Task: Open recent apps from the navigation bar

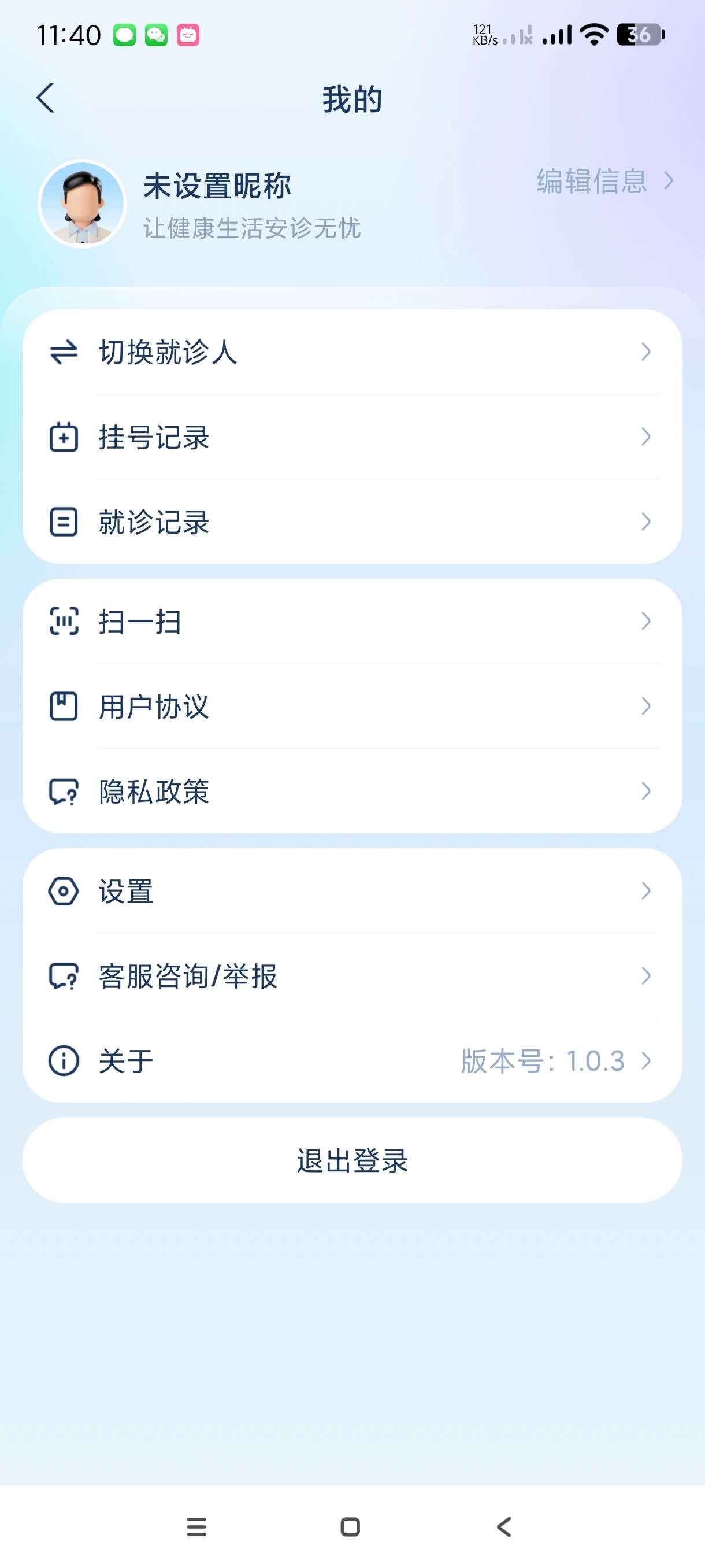Action: [x=196, y=1526]
